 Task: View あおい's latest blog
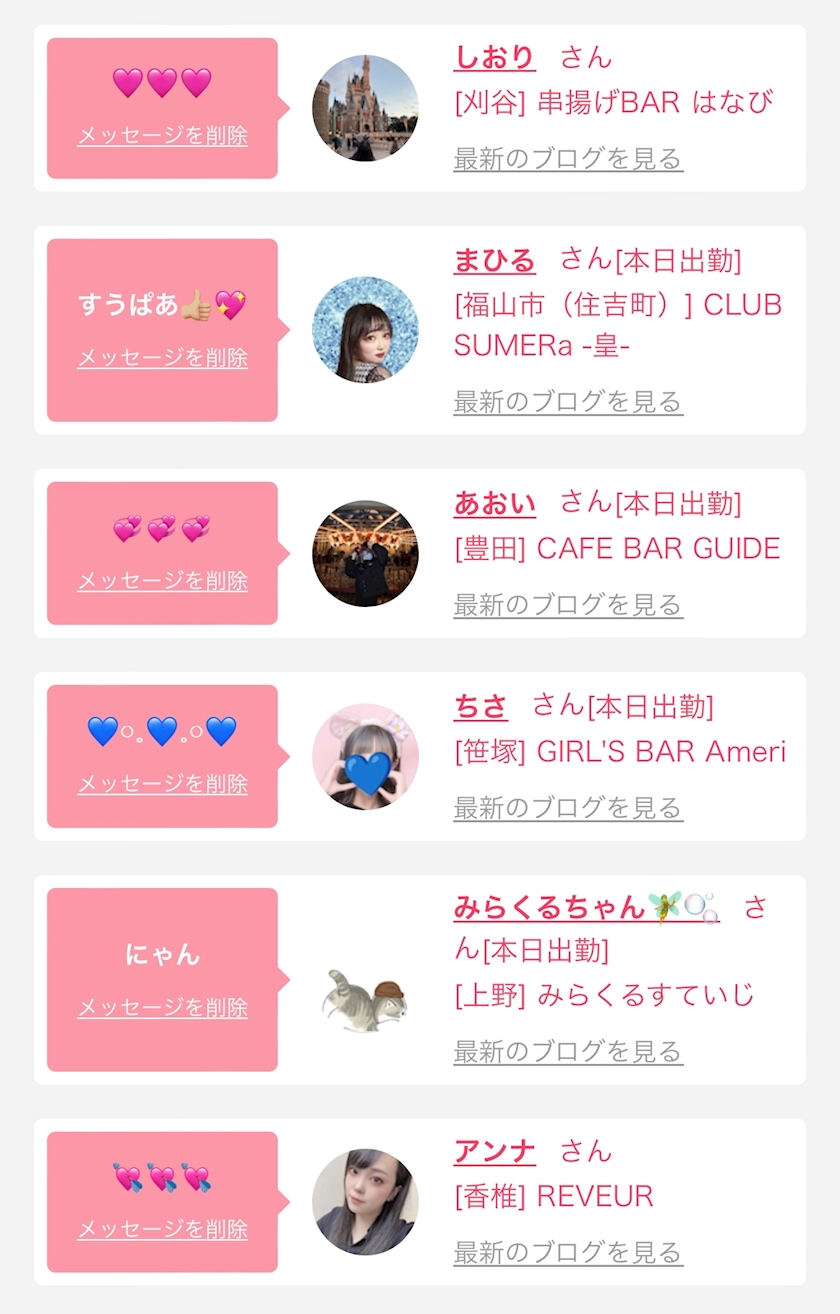point(567,605)
